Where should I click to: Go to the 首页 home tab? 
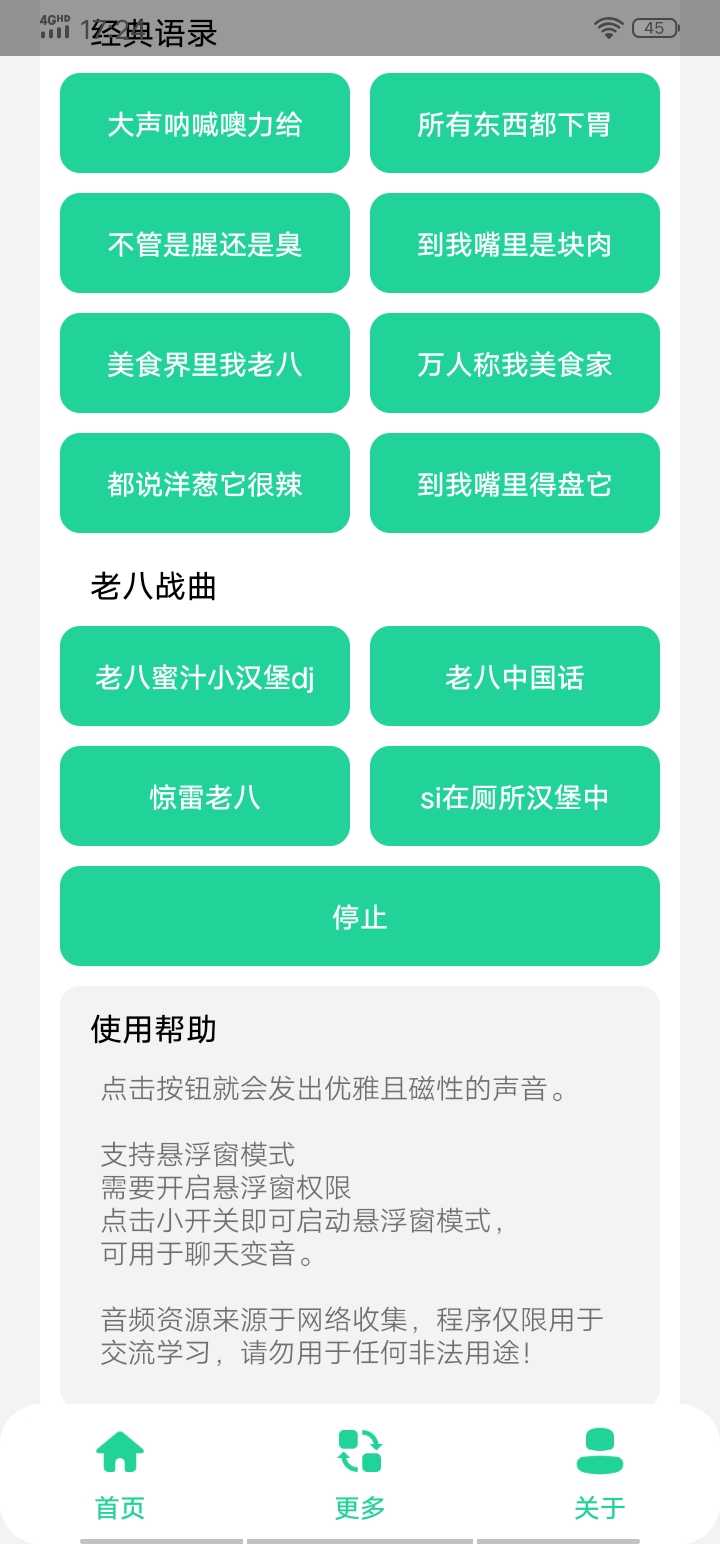tap(120, 1474)
